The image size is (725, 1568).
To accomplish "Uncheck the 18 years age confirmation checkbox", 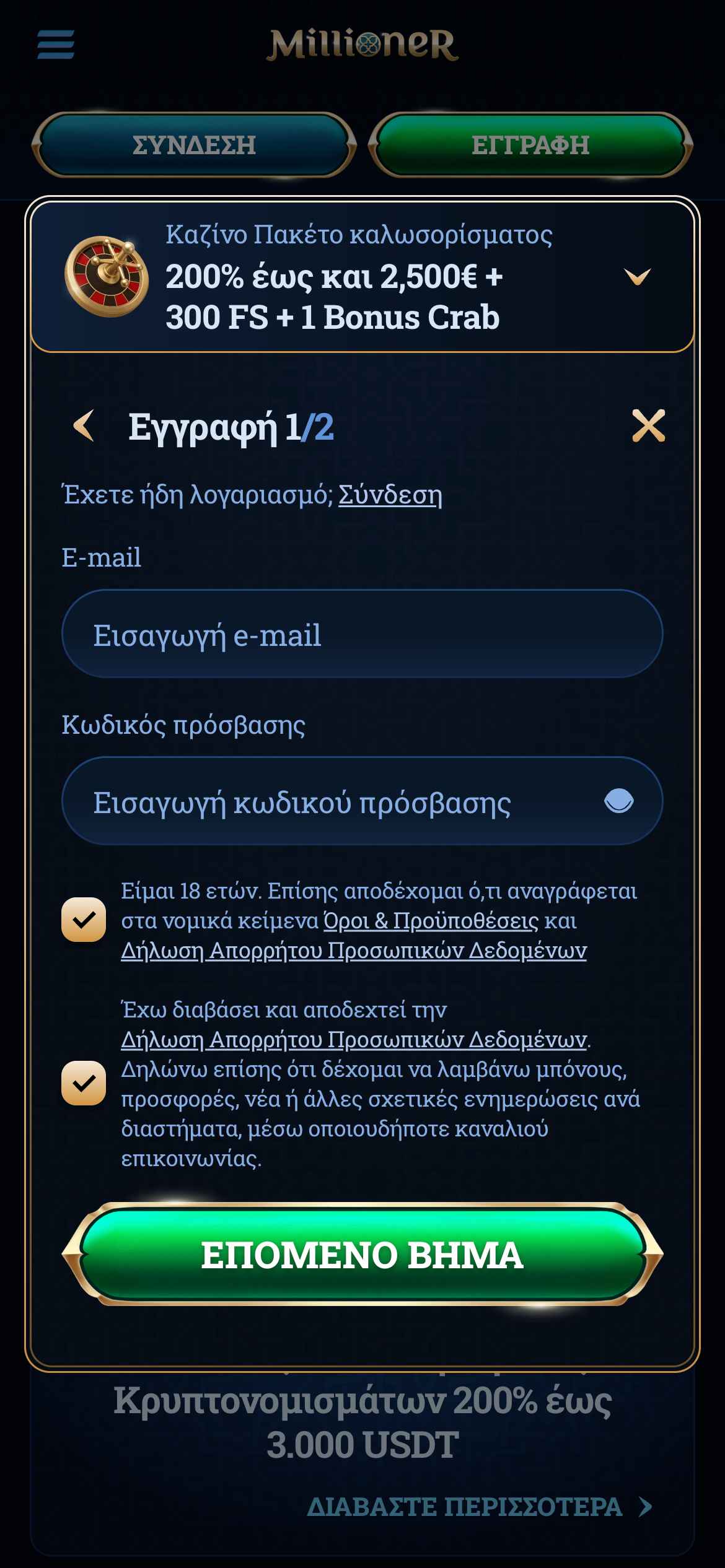I will tap(84, 920).
